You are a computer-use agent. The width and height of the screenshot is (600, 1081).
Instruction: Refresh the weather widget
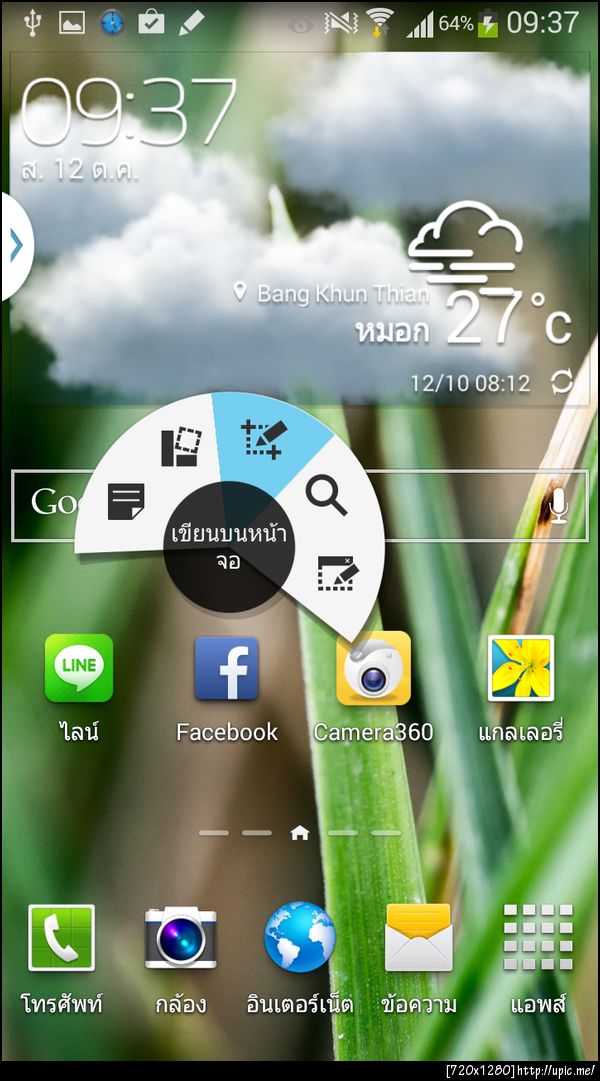563,382
